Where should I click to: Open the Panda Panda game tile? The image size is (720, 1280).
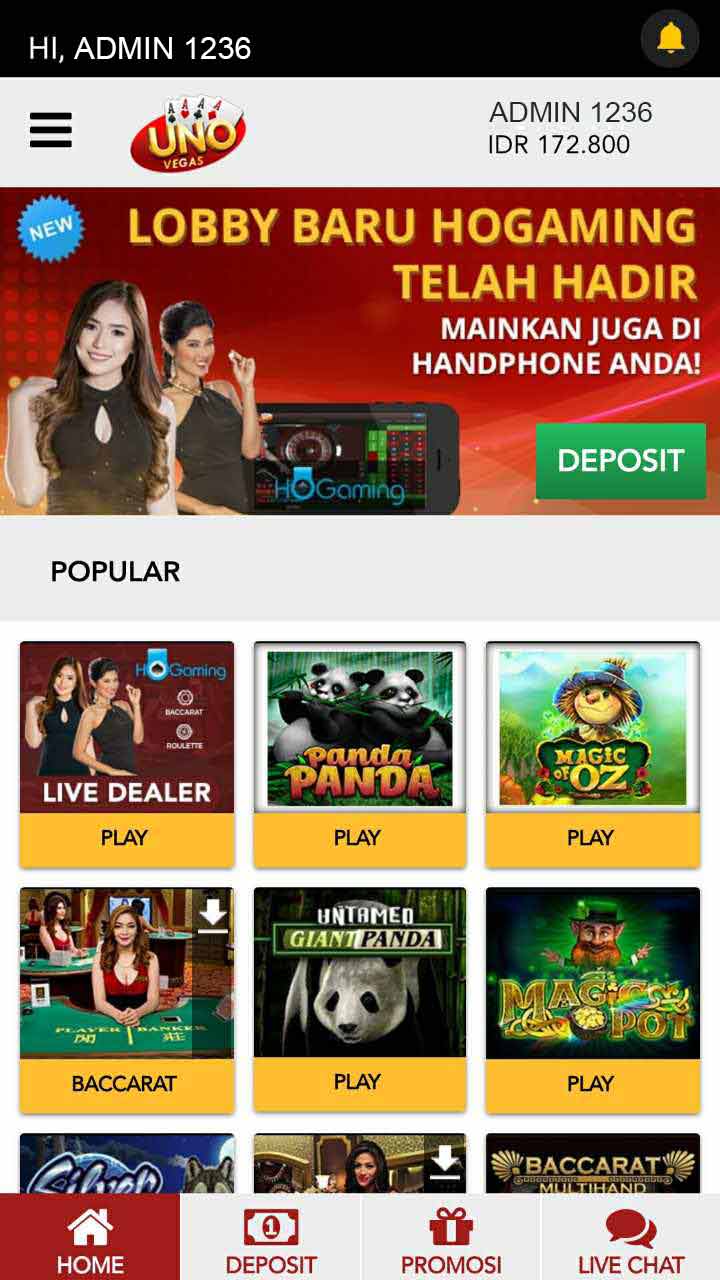(359, 728)
